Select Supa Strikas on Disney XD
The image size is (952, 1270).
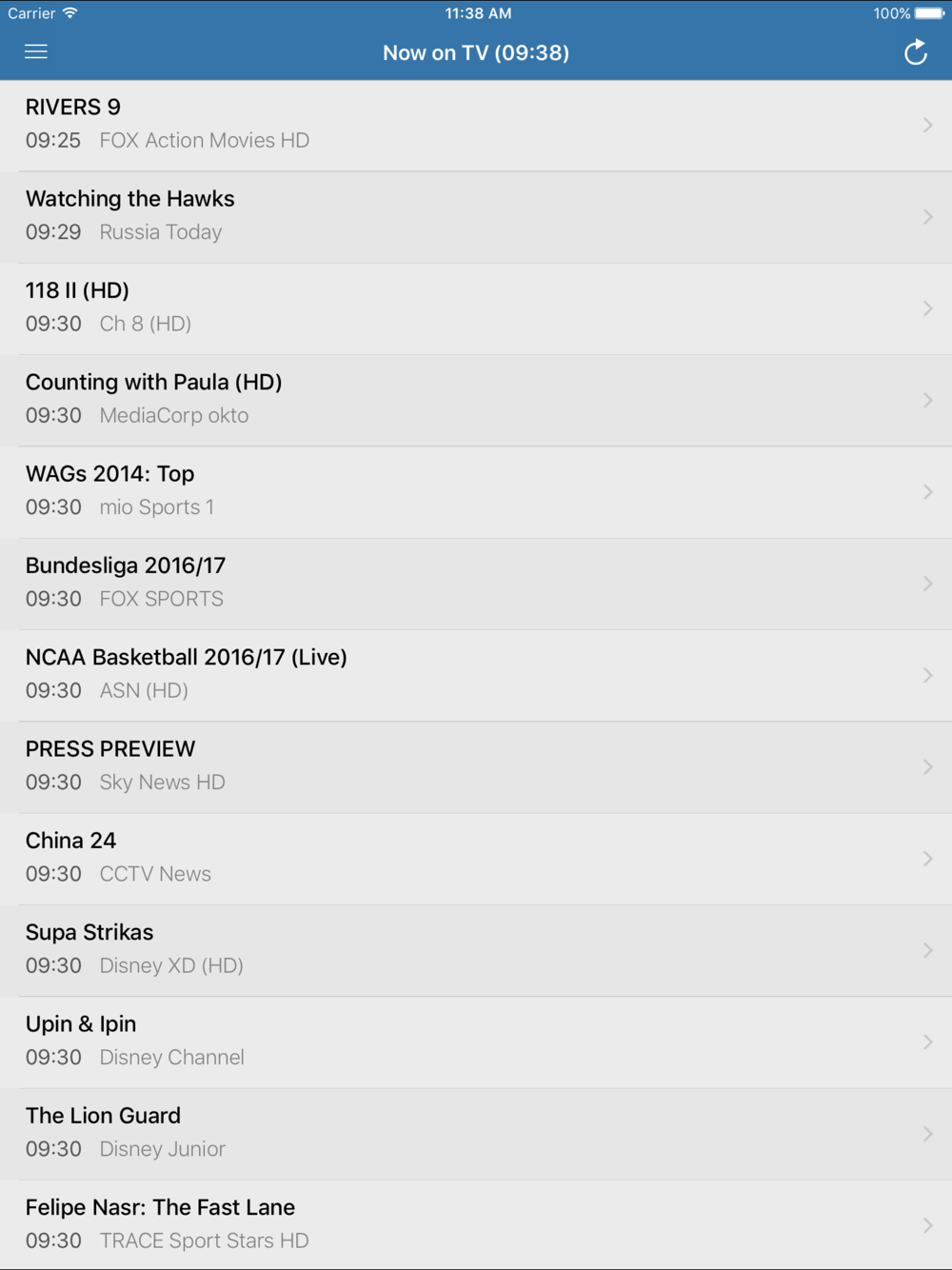476,949
